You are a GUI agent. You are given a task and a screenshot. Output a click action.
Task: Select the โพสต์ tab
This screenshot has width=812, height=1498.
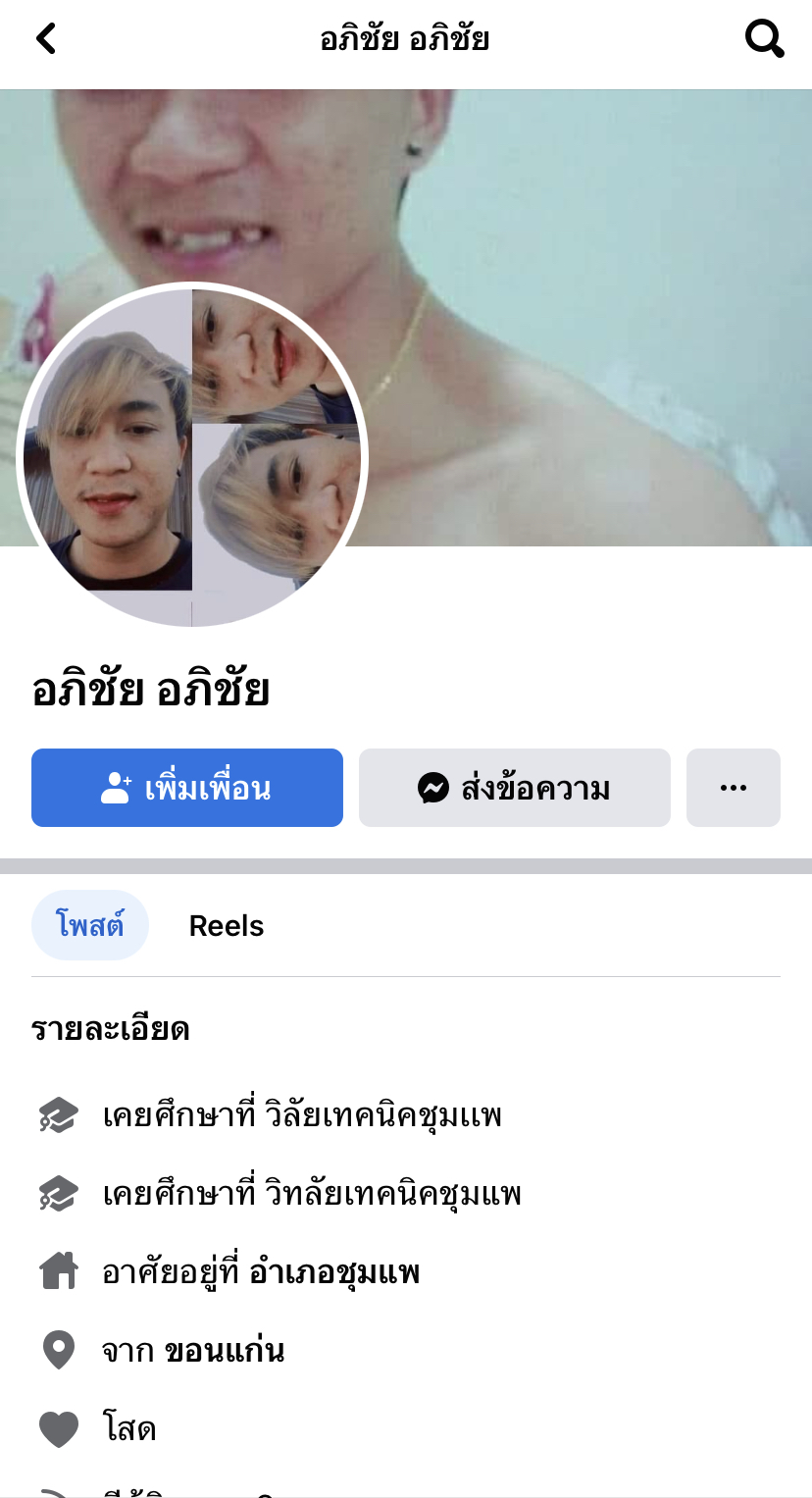[90, 925]
